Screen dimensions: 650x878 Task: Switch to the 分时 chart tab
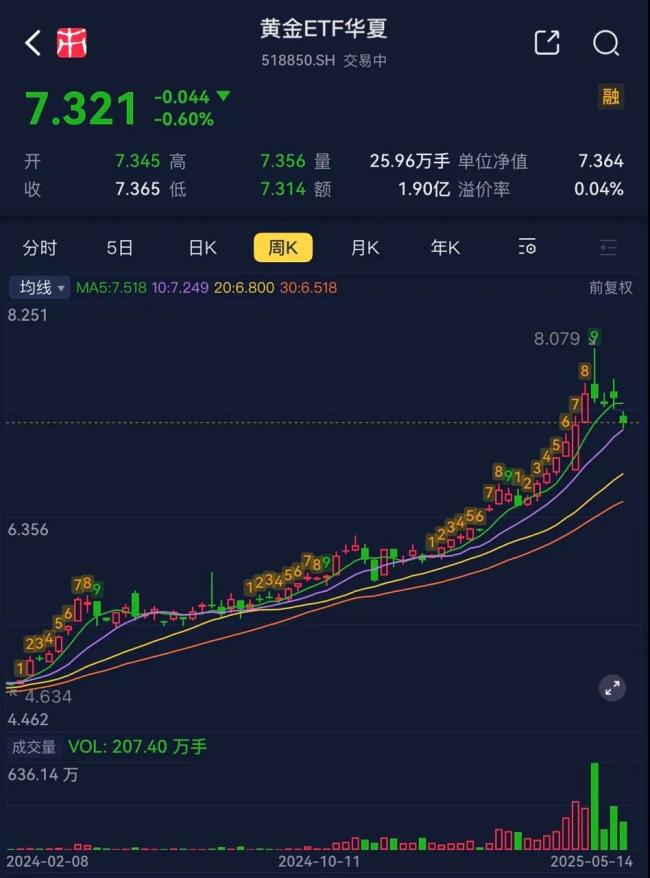coord(40,248)
